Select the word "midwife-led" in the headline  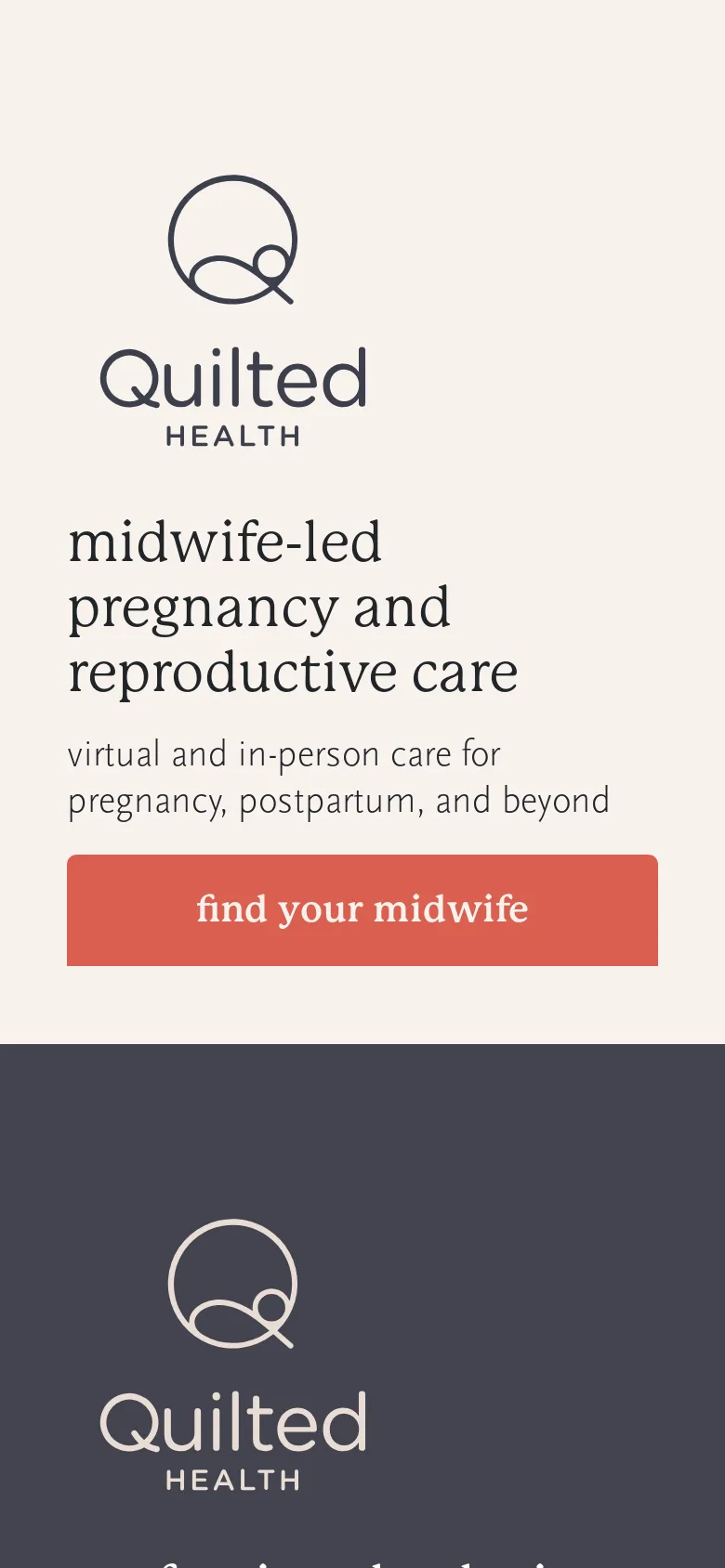[x=224, y=541]
